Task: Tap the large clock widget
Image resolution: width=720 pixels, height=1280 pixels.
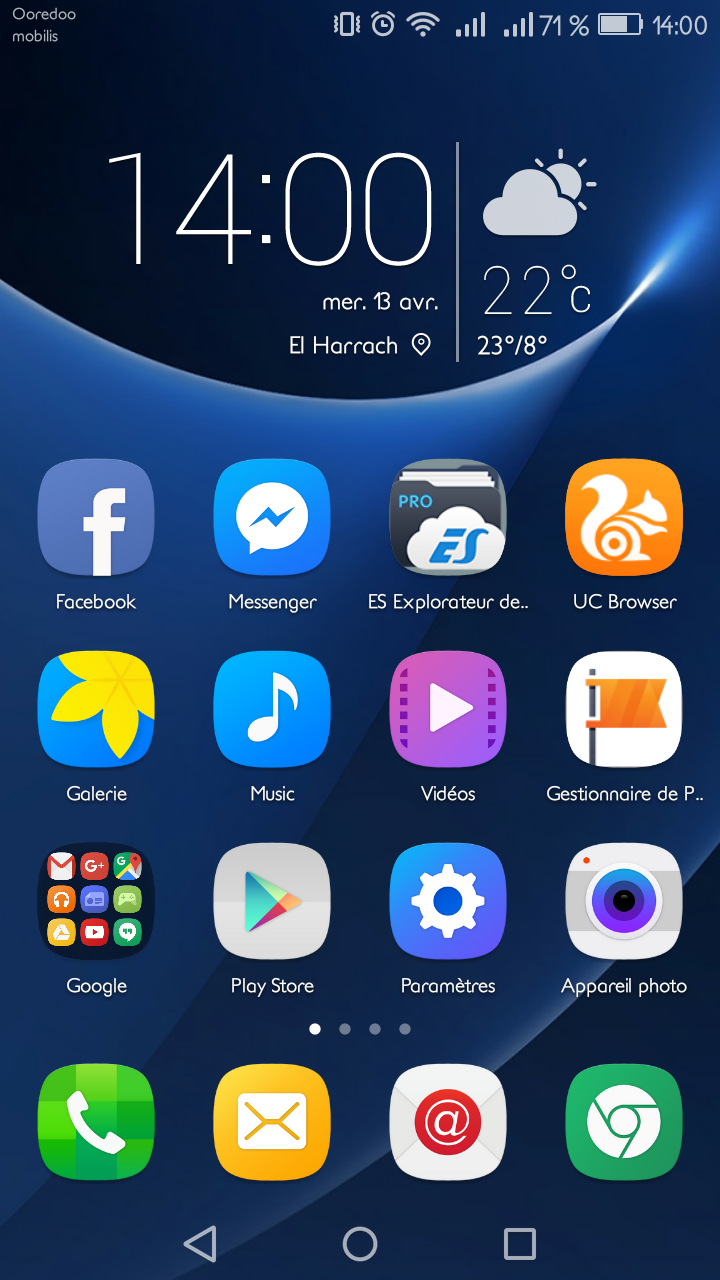Action: (x=270, y=208)
